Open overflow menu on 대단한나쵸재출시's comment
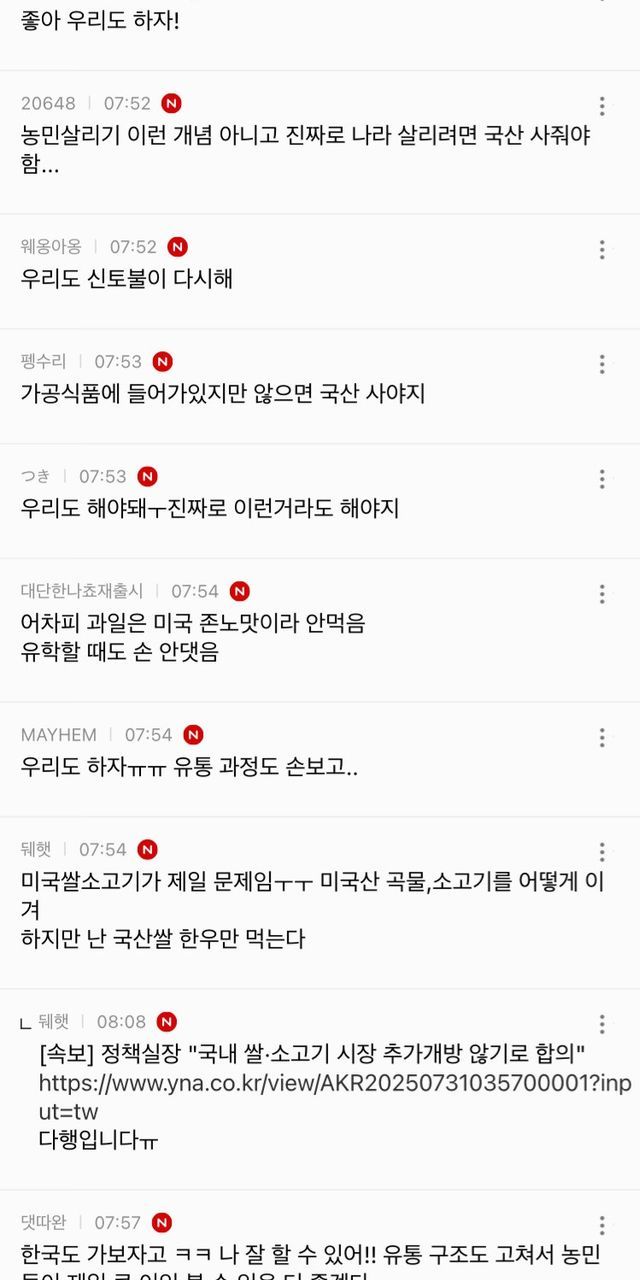The width and height of the screenshot is (640, 1280). [602, 594]
